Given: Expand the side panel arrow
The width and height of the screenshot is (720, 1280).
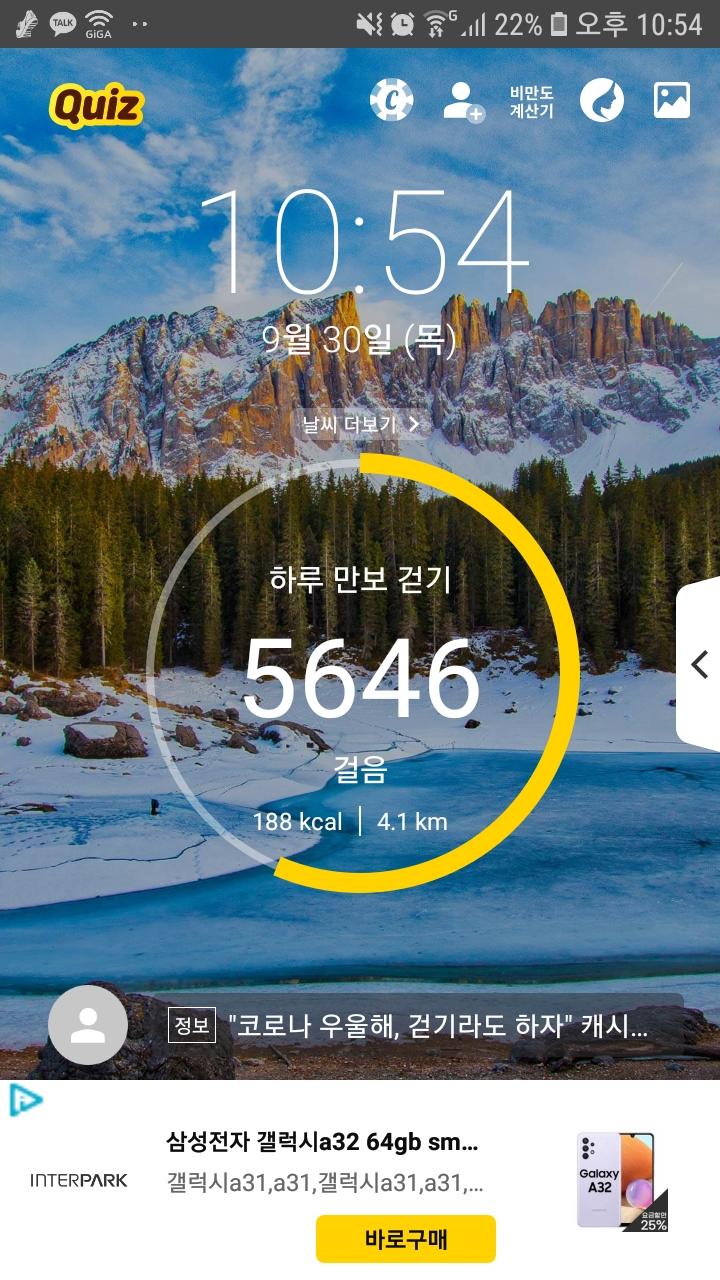Looking at the screenshot, I should [x=700, y=664].
